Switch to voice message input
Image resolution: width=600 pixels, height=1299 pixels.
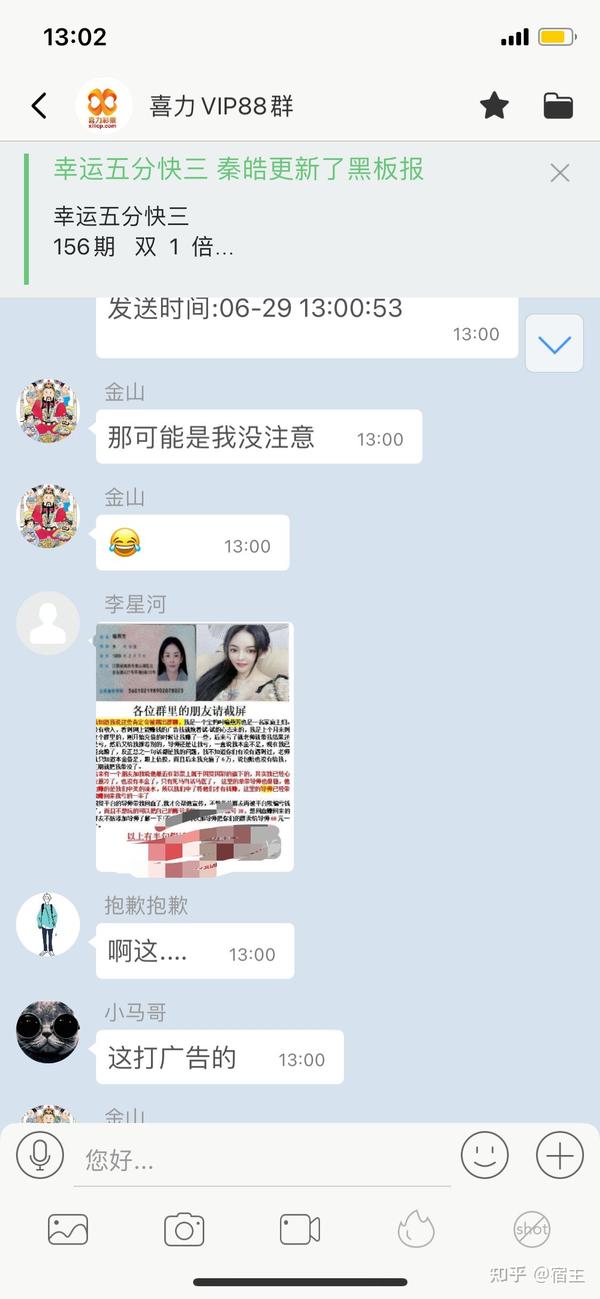point(40,1156)
